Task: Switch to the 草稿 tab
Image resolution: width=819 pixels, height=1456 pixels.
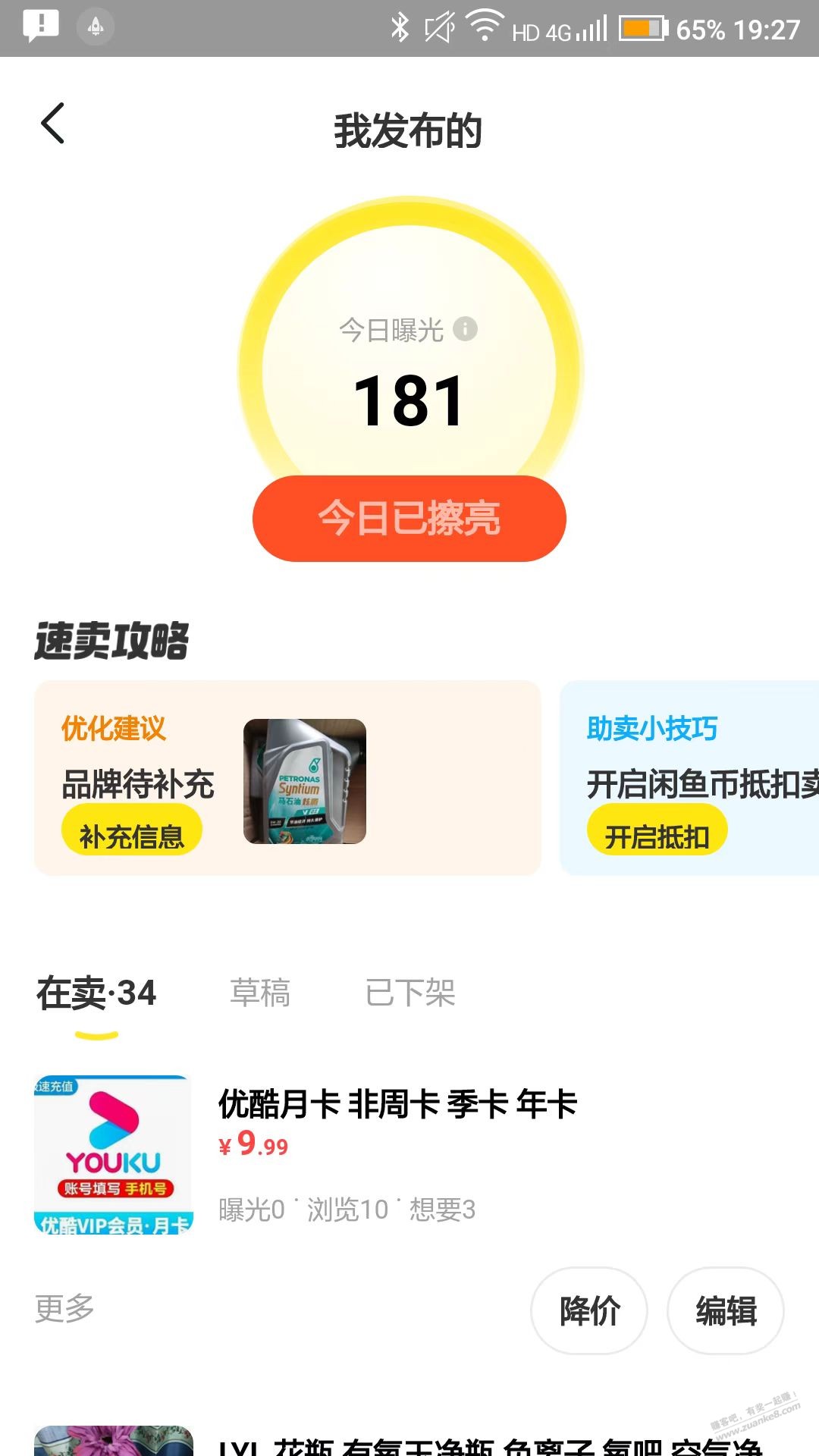Action: [x=260, y=993]
